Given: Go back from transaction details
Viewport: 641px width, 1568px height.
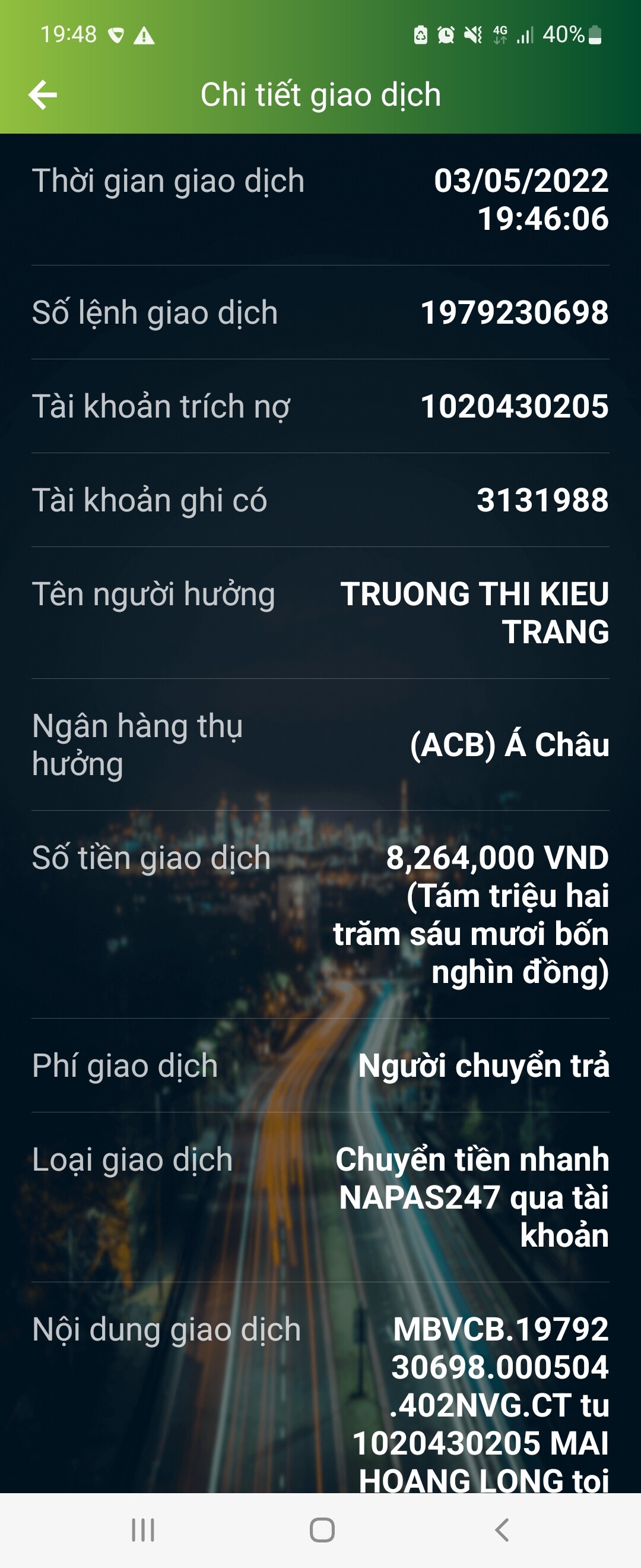Looking at the screenshot, I should coord(43,95).
